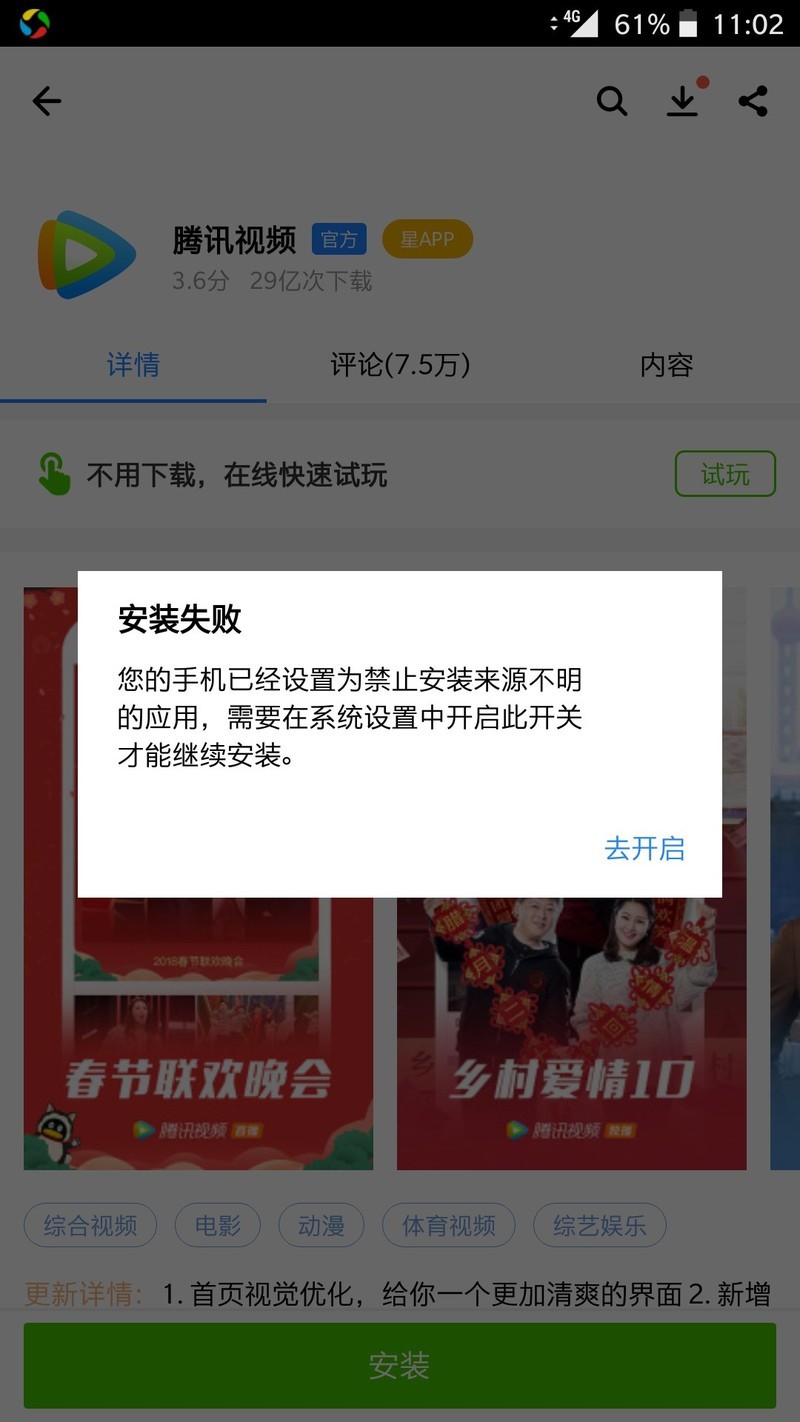Select the 动漫 category tag

tap(321, 1225)
